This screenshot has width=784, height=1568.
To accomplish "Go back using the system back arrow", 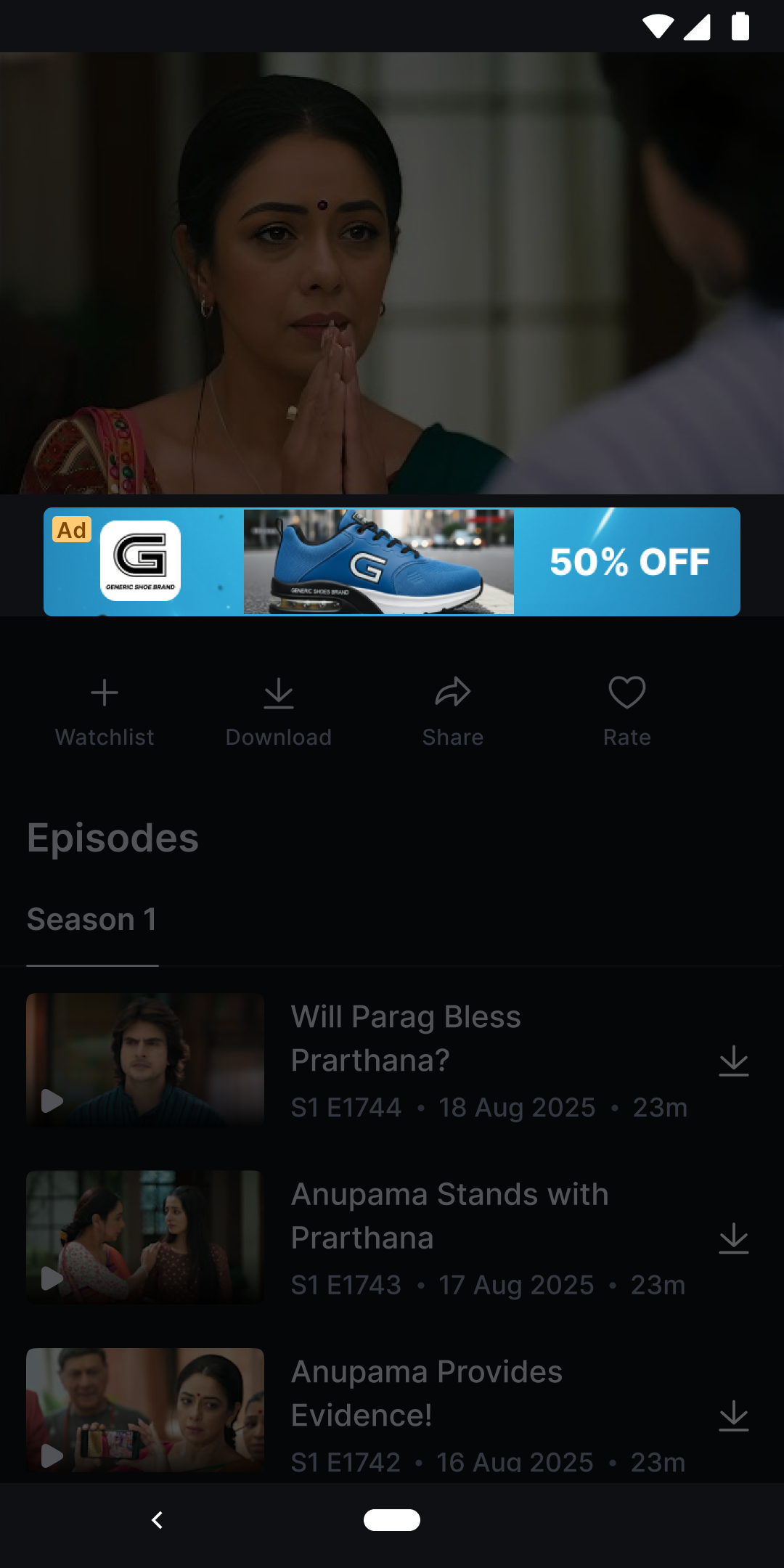I will 157,1519.
